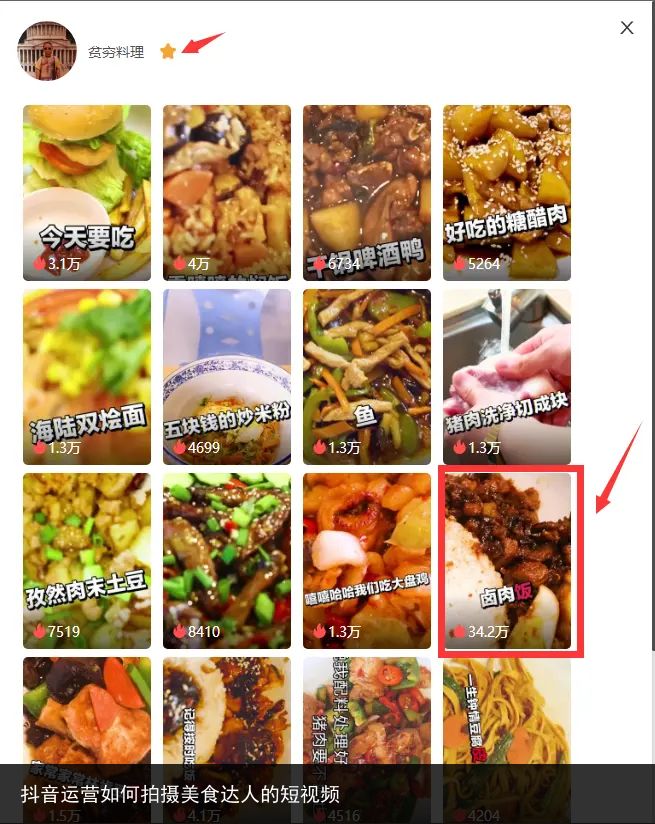
Task: Open the 今天要吃 video with 3.1万 likes
Action: 87,193
